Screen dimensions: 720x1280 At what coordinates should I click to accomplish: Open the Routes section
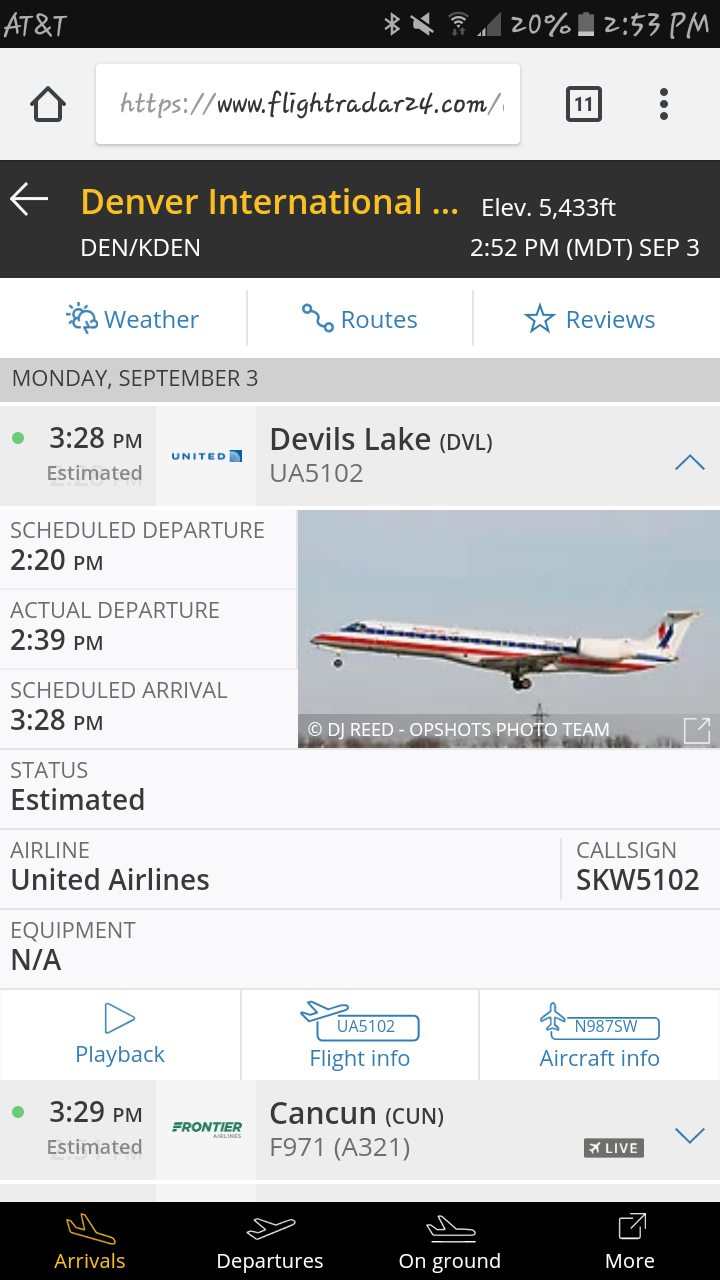tap(360, 319)
